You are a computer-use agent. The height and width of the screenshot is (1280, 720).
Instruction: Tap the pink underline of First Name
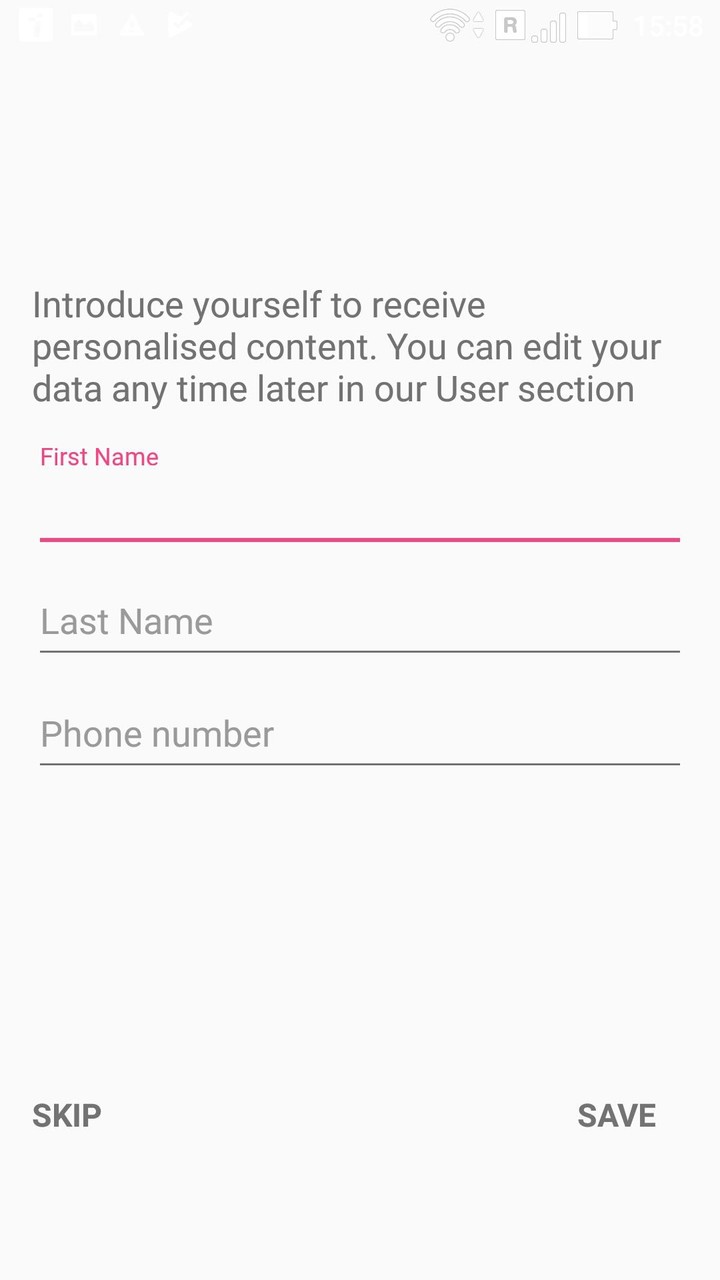(x=360, y=540)
